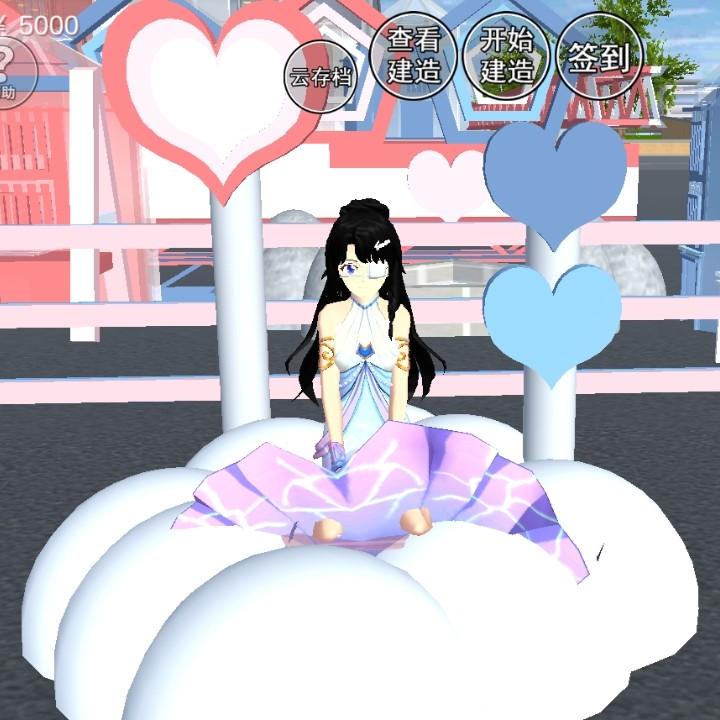The width and height of the screenshot is (720, 720).
Task: Tap the 查看建造 view builds button
Action: click(413, 57)
